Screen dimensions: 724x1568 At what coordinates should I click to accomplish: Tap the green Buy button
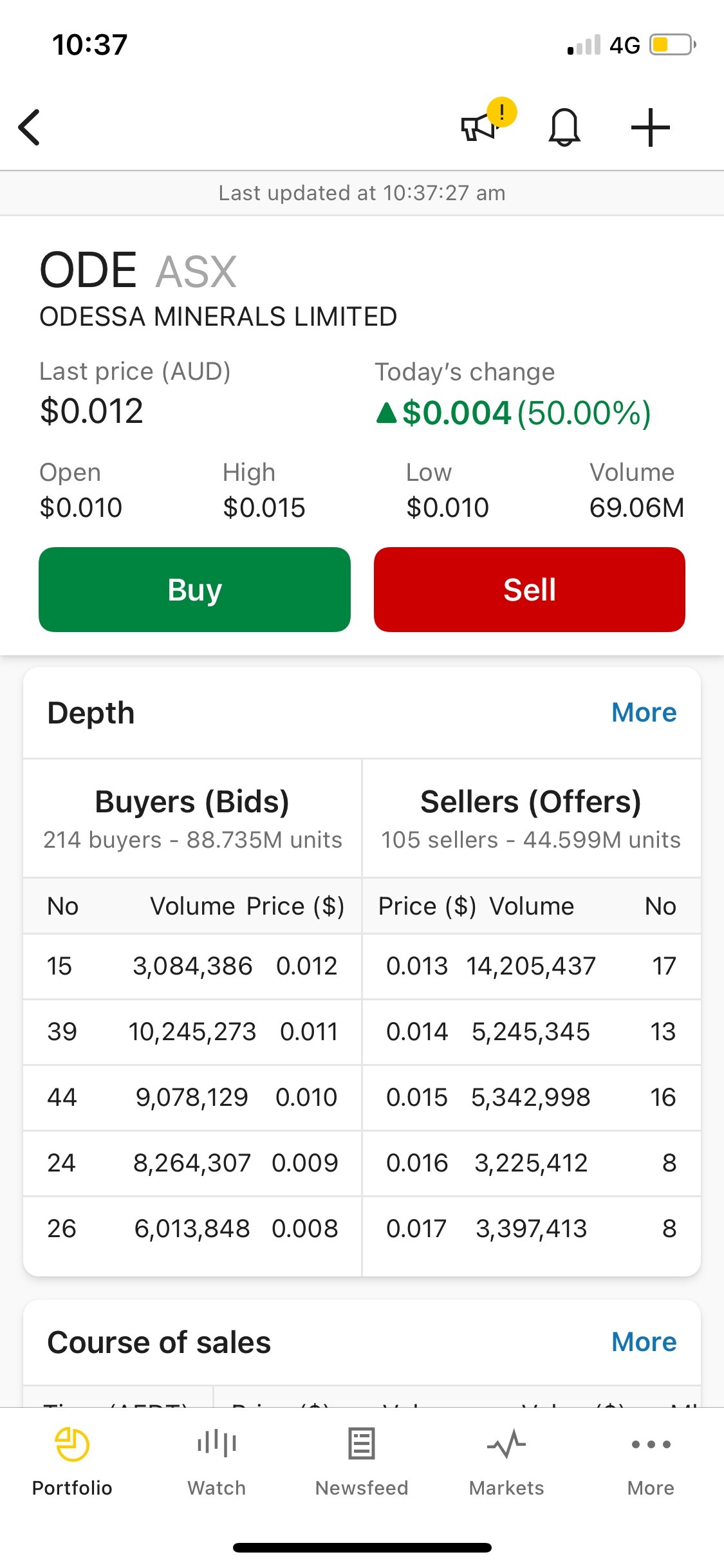pyautogui.click(x=194, y=590)
